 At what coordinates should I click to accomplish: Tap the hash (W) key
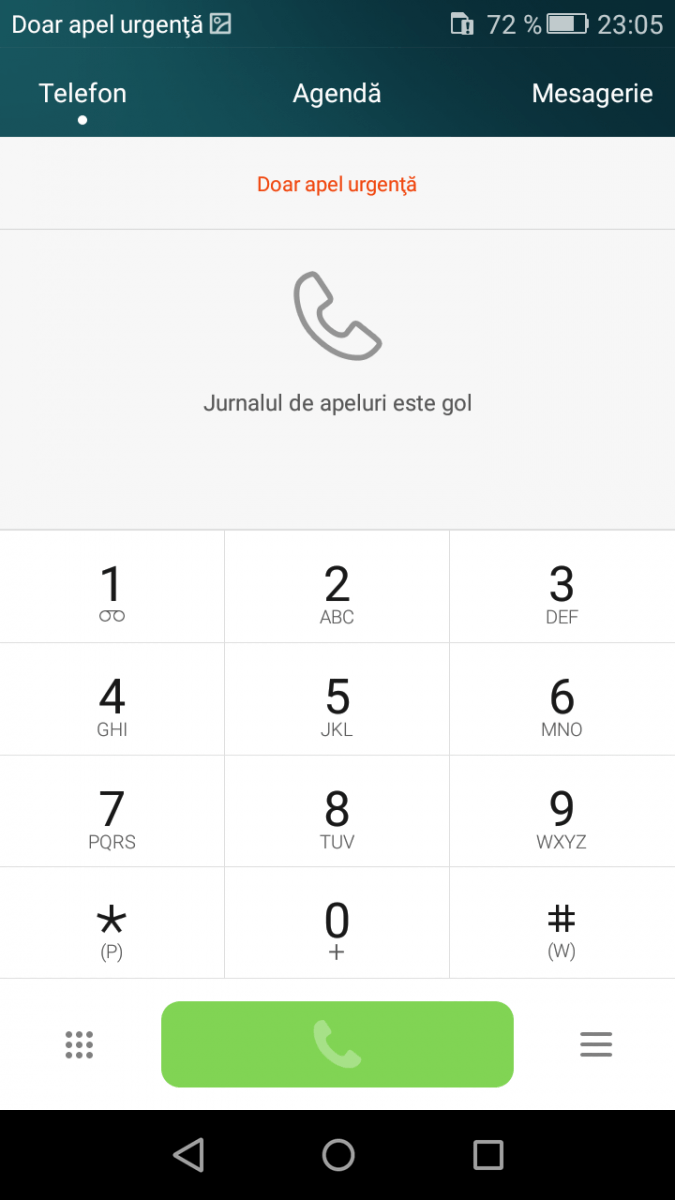point(562,923)
